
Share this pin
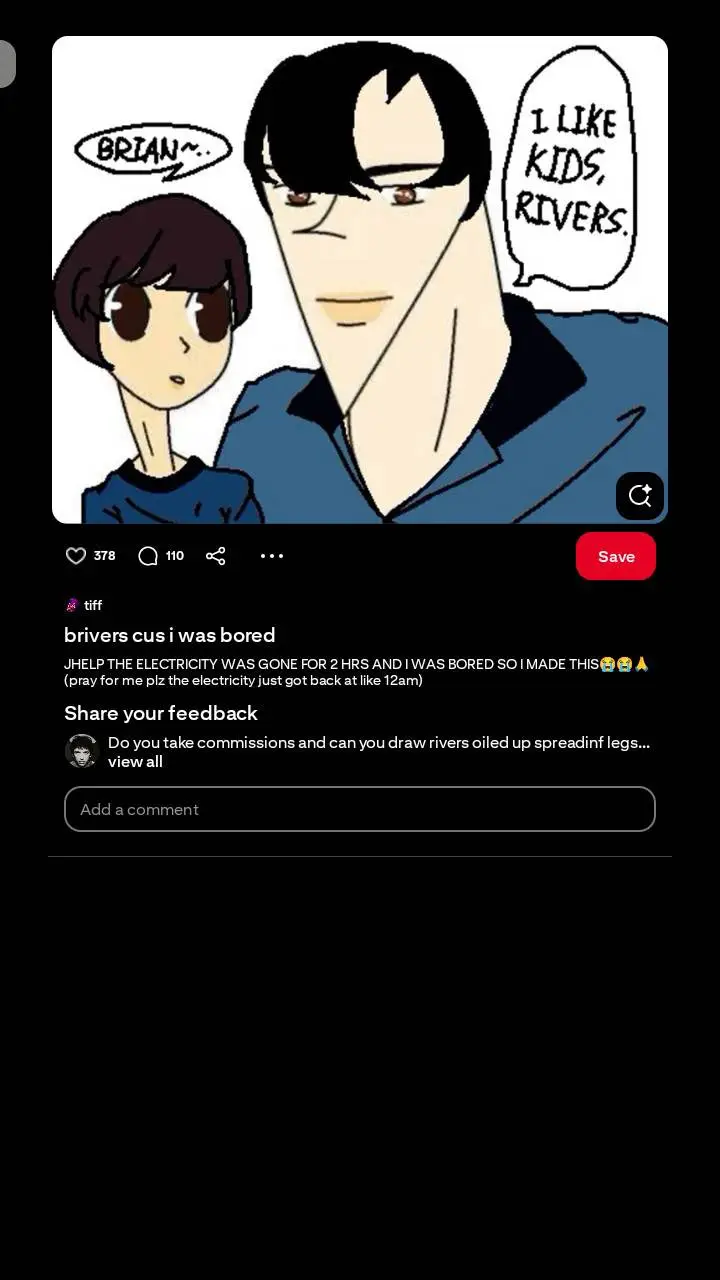(x=215, y=556)
